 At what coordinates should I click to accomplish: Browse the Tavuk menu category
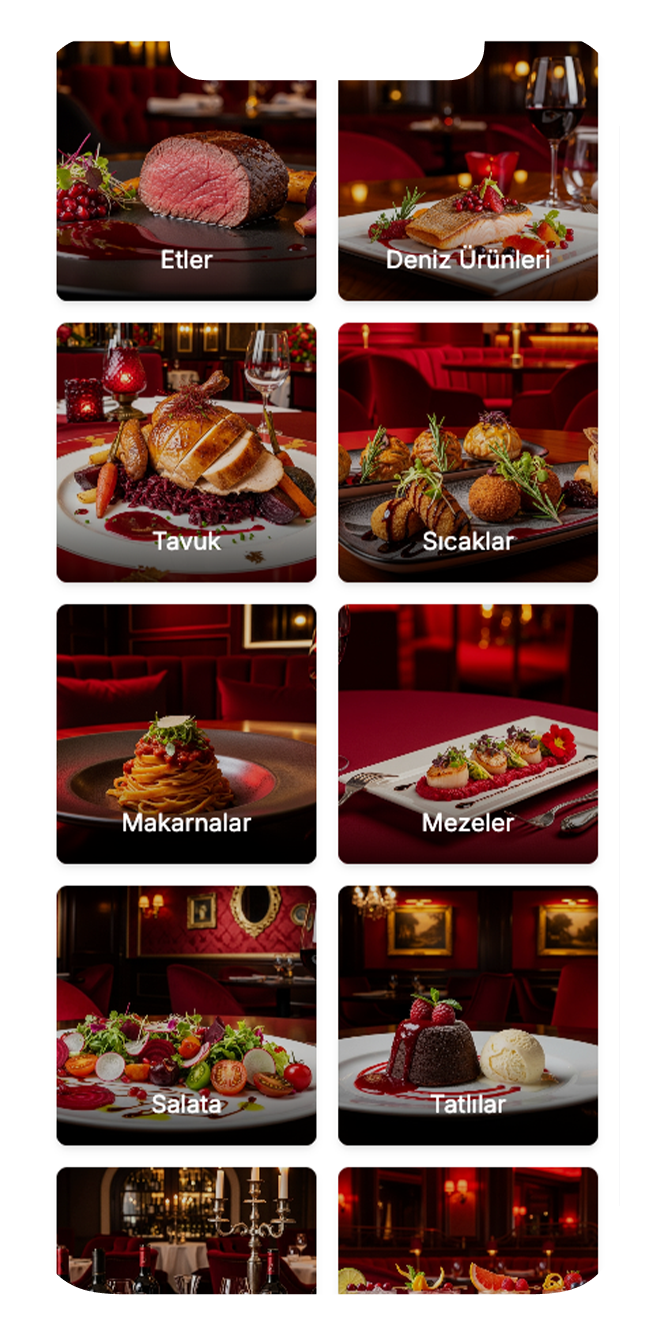pos(186,452)
